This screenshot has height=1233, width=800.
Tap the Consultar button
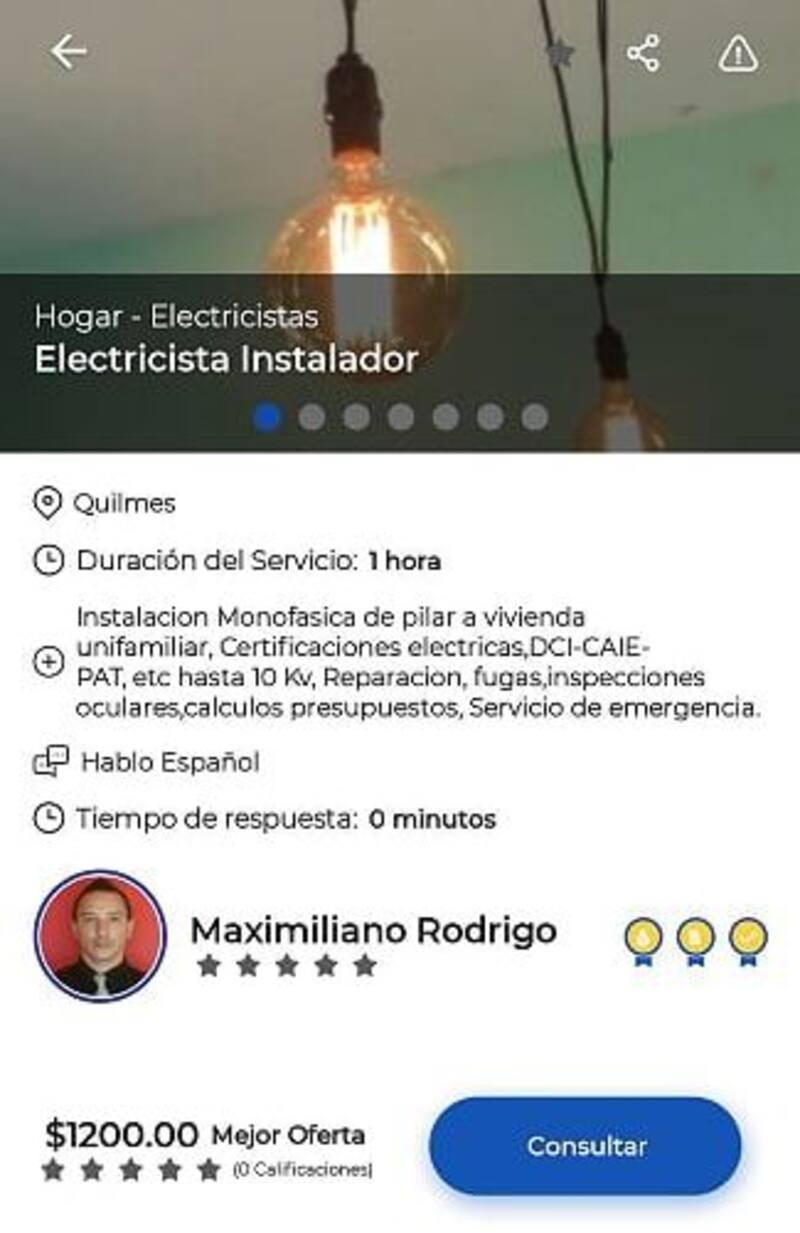tap(586, 1146)
